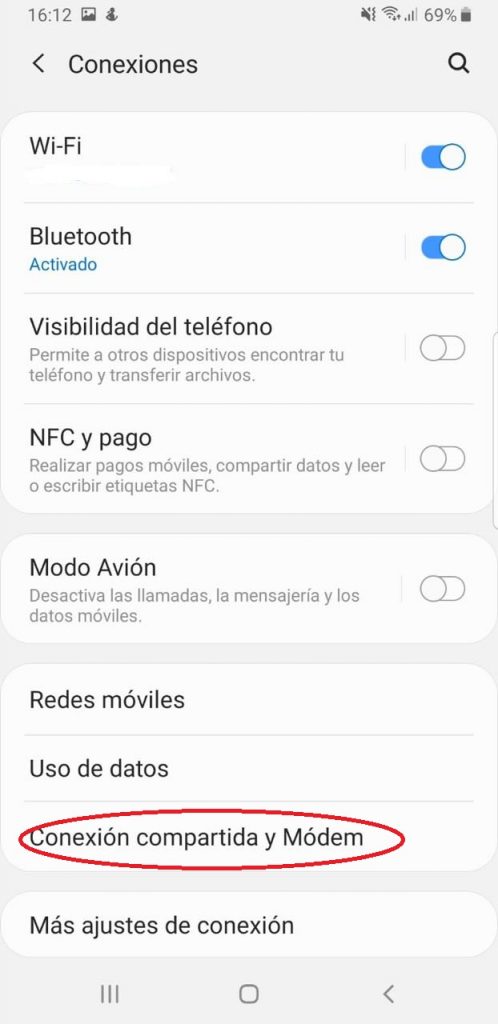The image size is (498, 1024).
Task: Open Más ajustes de conexión
Action: click(249, 925)
